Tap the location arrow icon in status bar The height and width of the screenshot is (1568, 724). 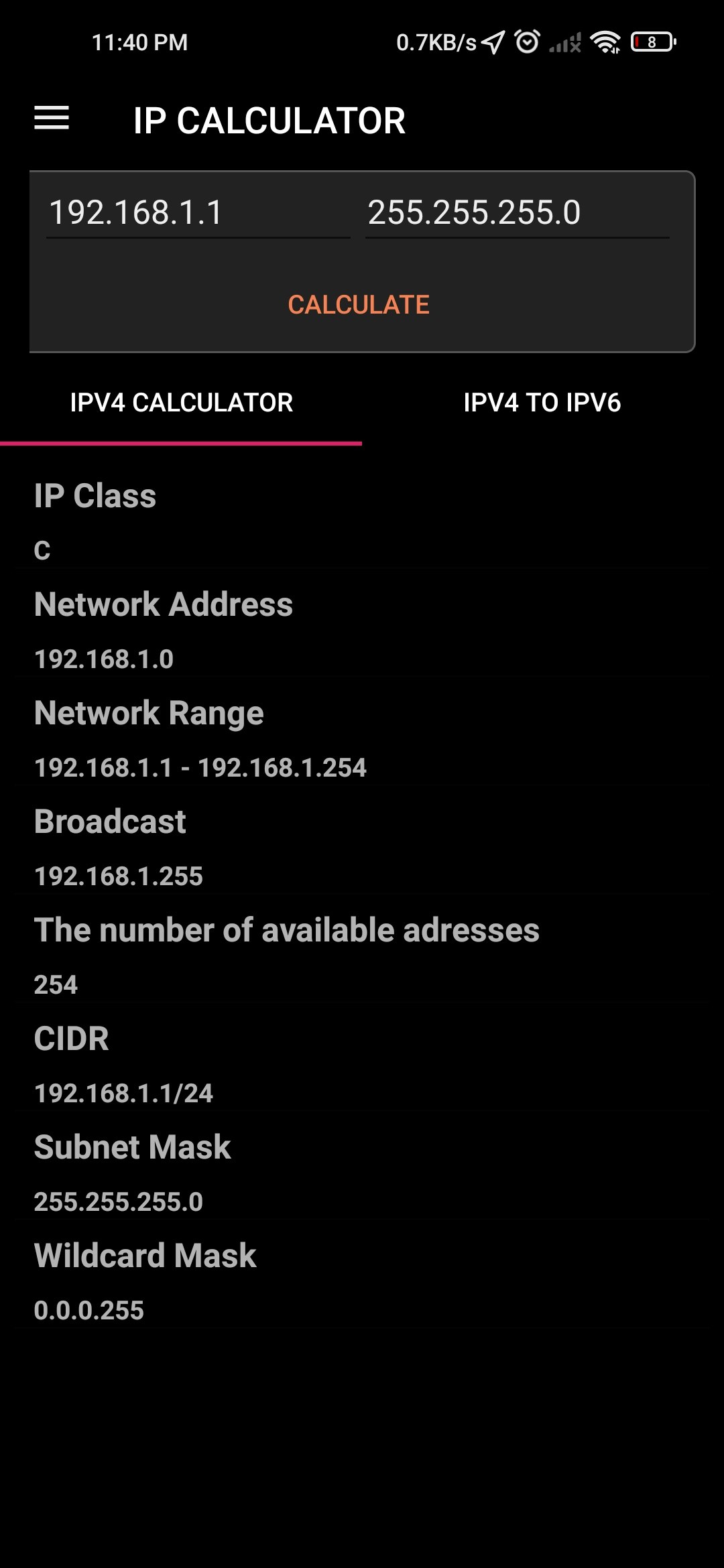point(491,42)
